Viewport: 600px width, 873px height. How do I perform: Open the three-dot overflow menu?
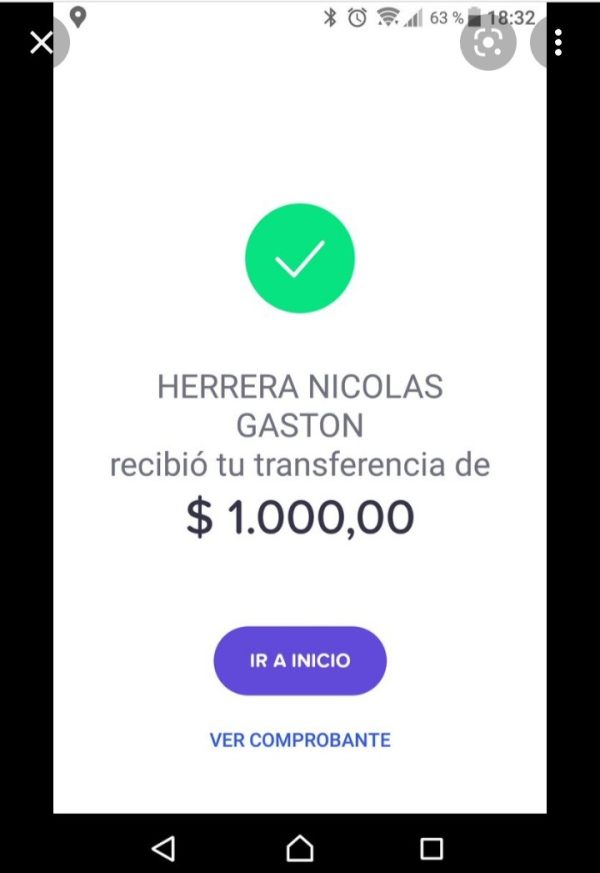tap(558, 43)
